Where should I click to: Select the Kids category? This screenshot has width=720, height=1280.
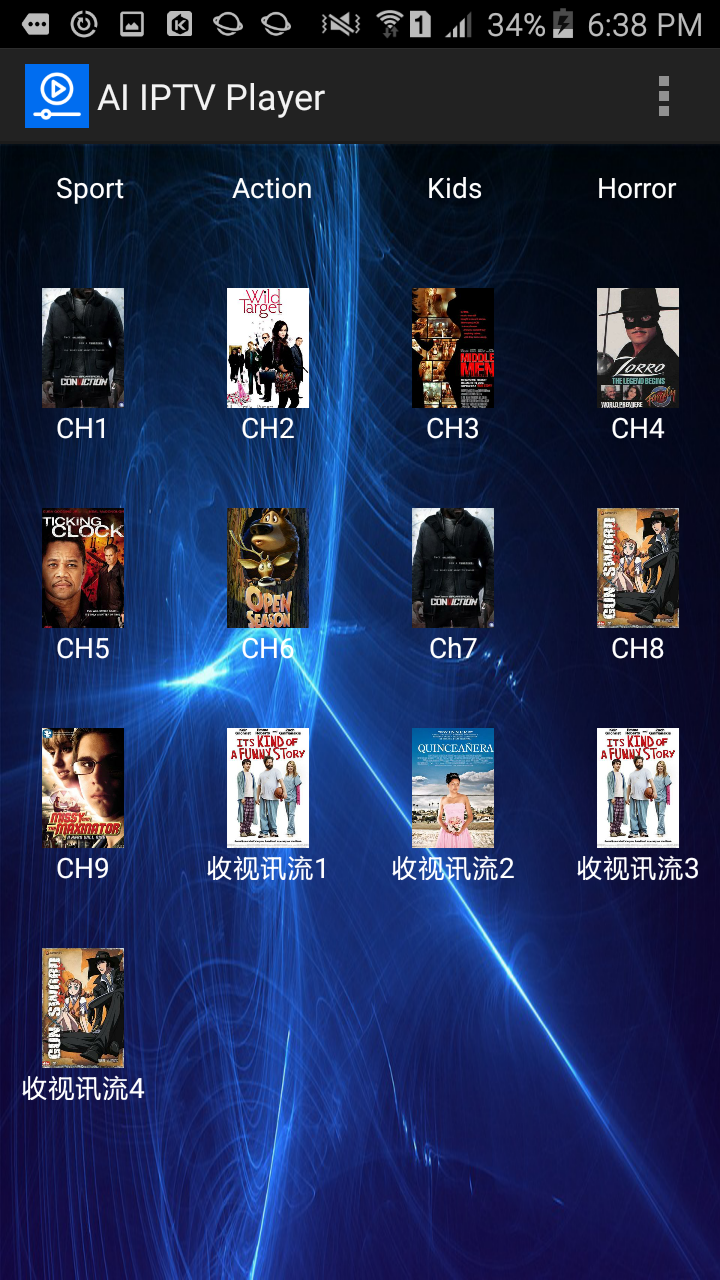pos(454,189)
